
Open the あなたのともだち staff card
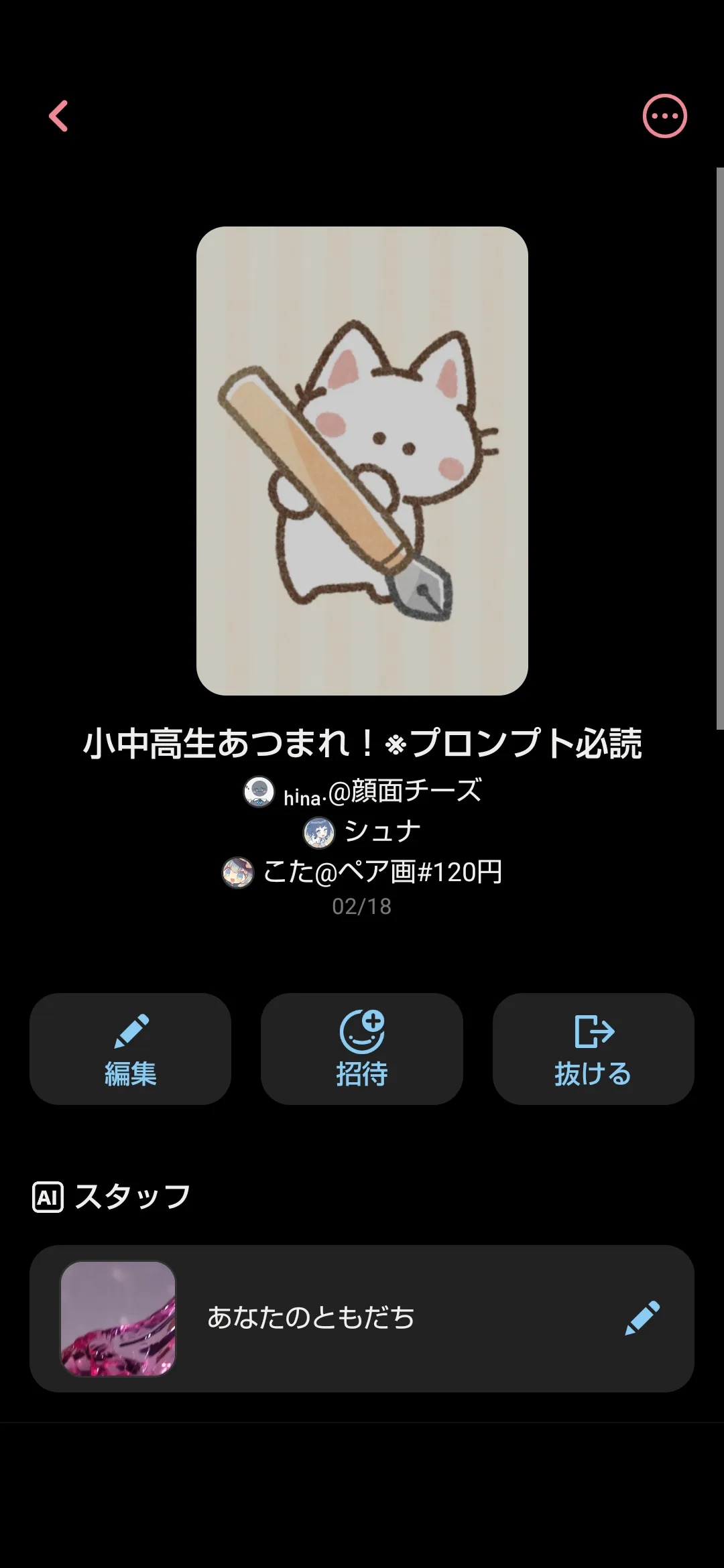click(x=362, y=1318)
